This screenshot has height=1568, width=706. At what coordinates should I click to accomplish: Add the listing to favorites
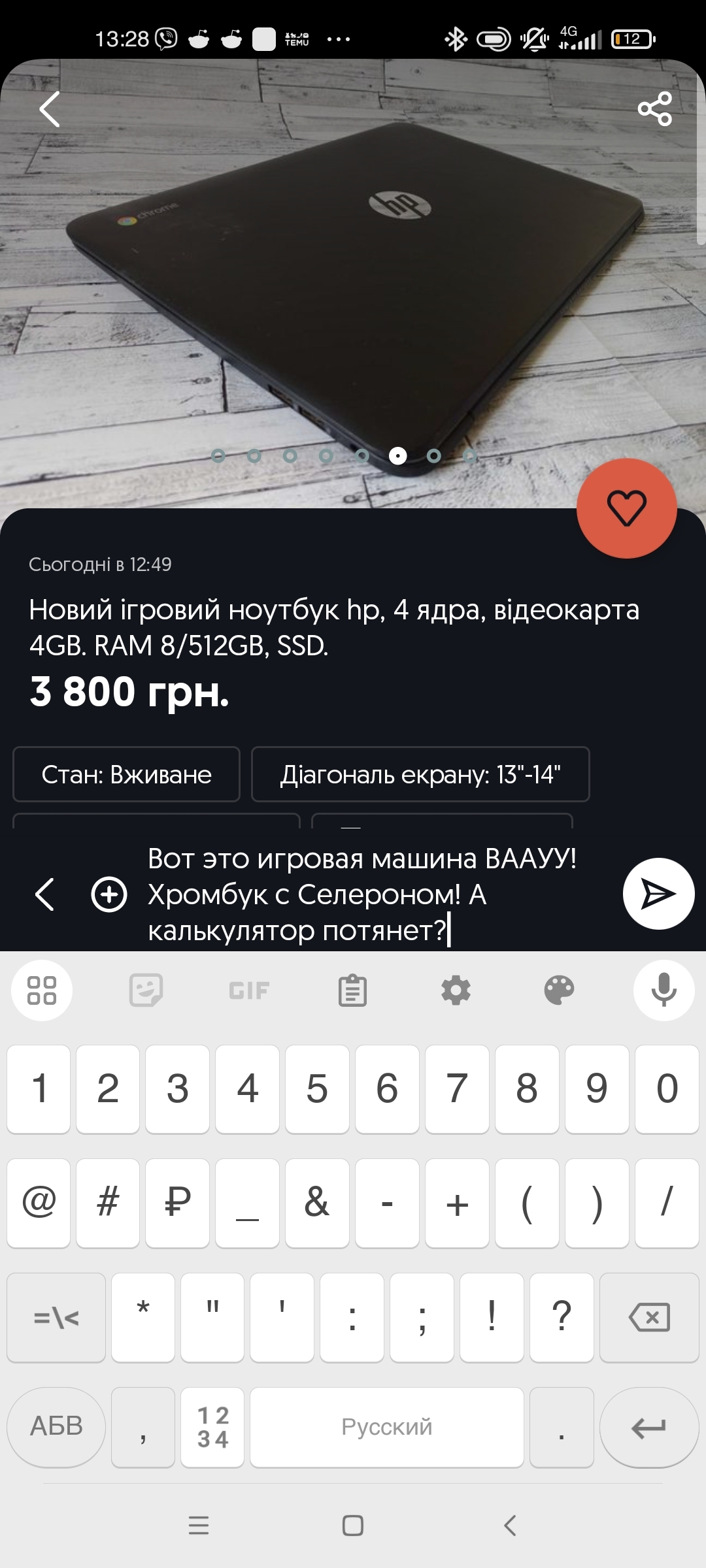click(626, 508)
